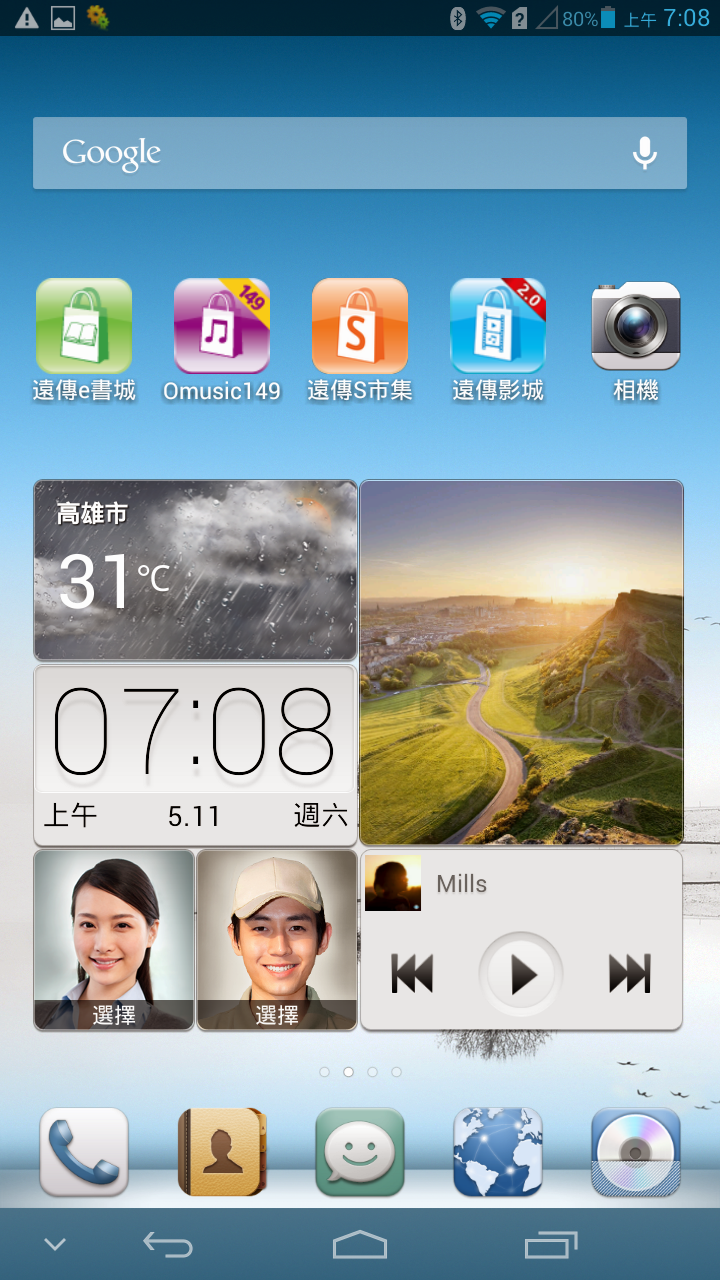The height and width of the screenshot is (1280, 720).
Task: Launch the Omusic149 app
Action: coord(222,327)
